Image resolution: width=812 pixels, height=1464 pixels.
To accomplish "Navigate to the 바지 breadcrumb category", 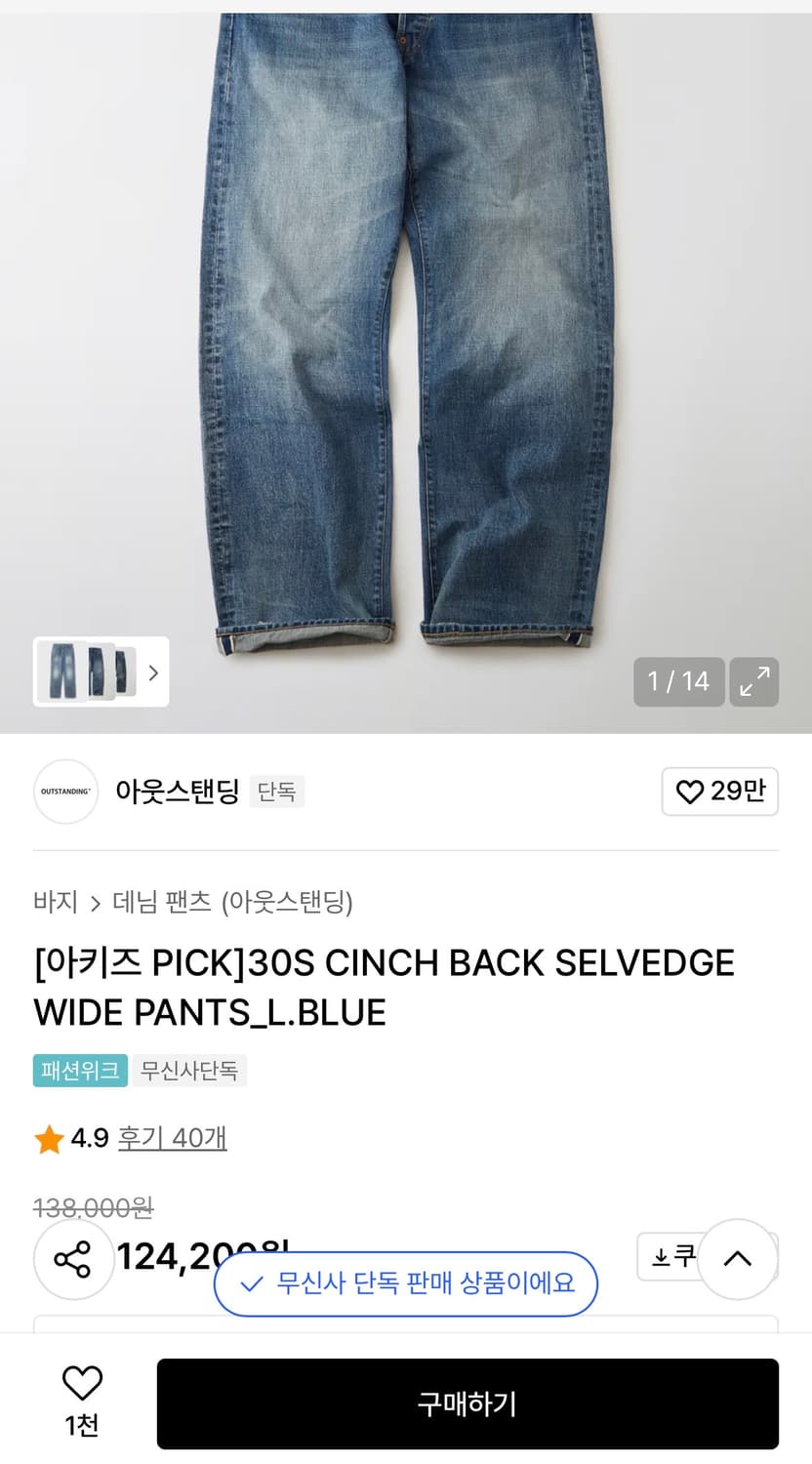I will point(56,903).
